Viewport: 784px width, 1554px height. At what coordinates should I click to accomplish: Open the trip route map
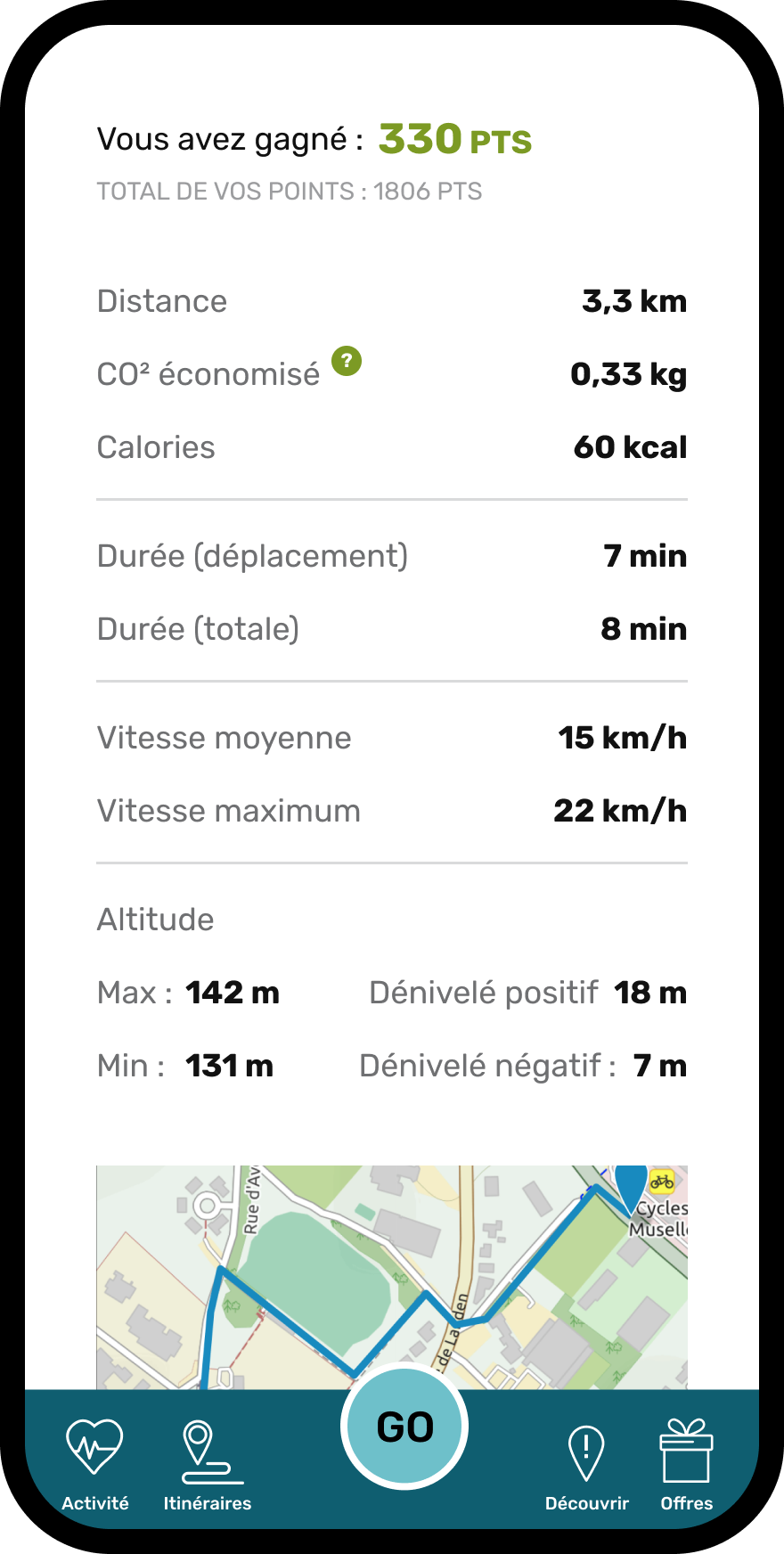click(392, 1277)
